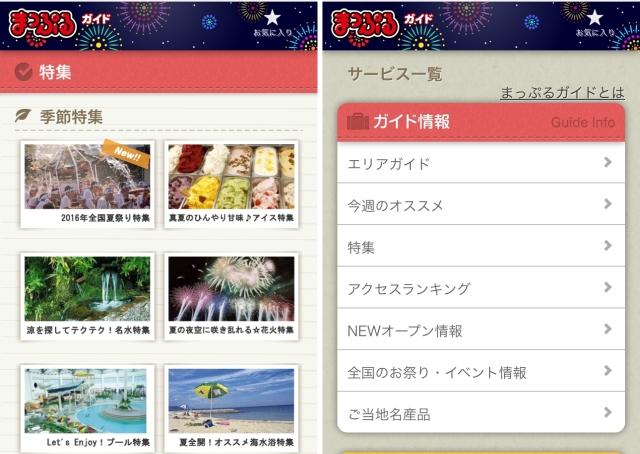This screenshot has height=454, width=640.
Task: Open the 2016年全国夏祭り特集 tile
Action: 87,184
